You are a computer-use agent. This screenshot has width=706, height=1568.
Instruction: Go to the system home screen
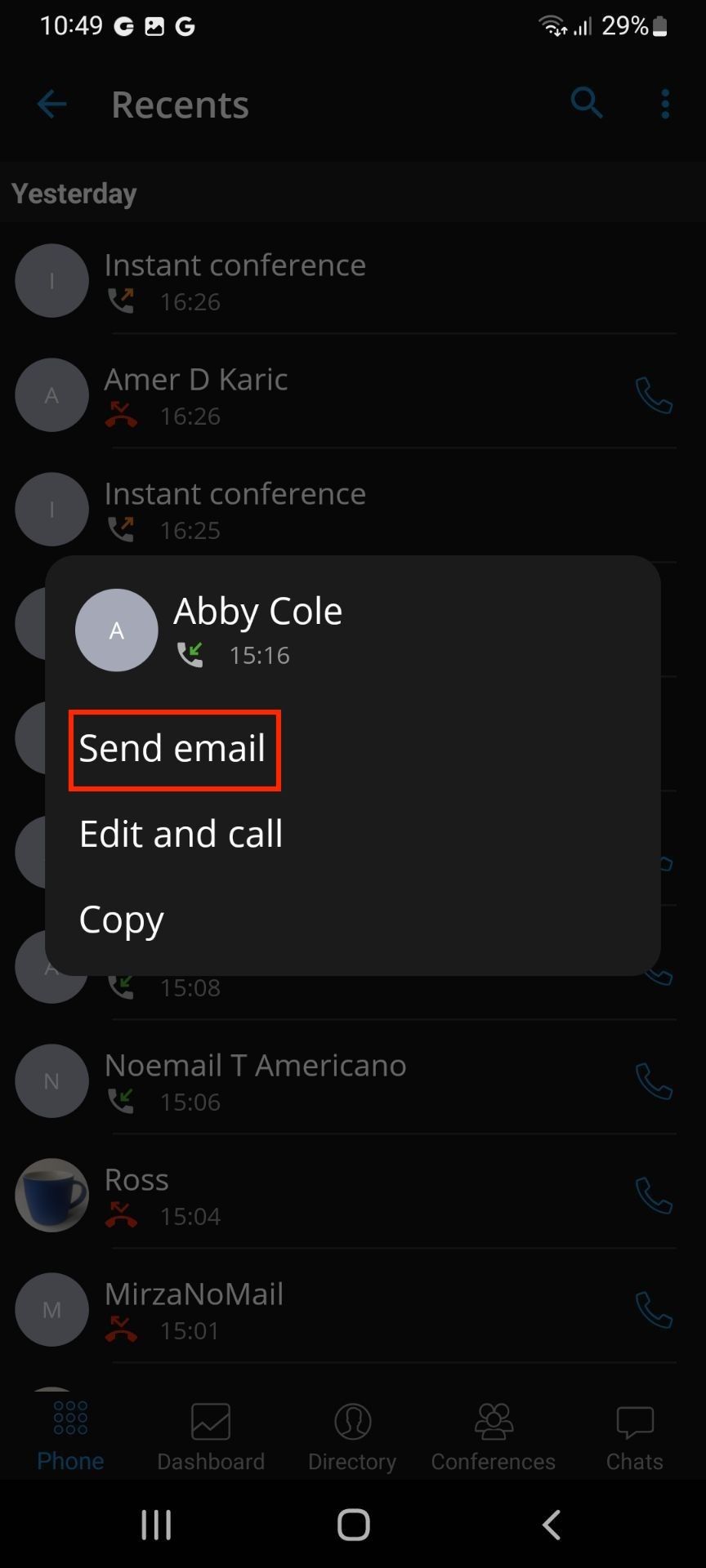(x=353, y=1524)
